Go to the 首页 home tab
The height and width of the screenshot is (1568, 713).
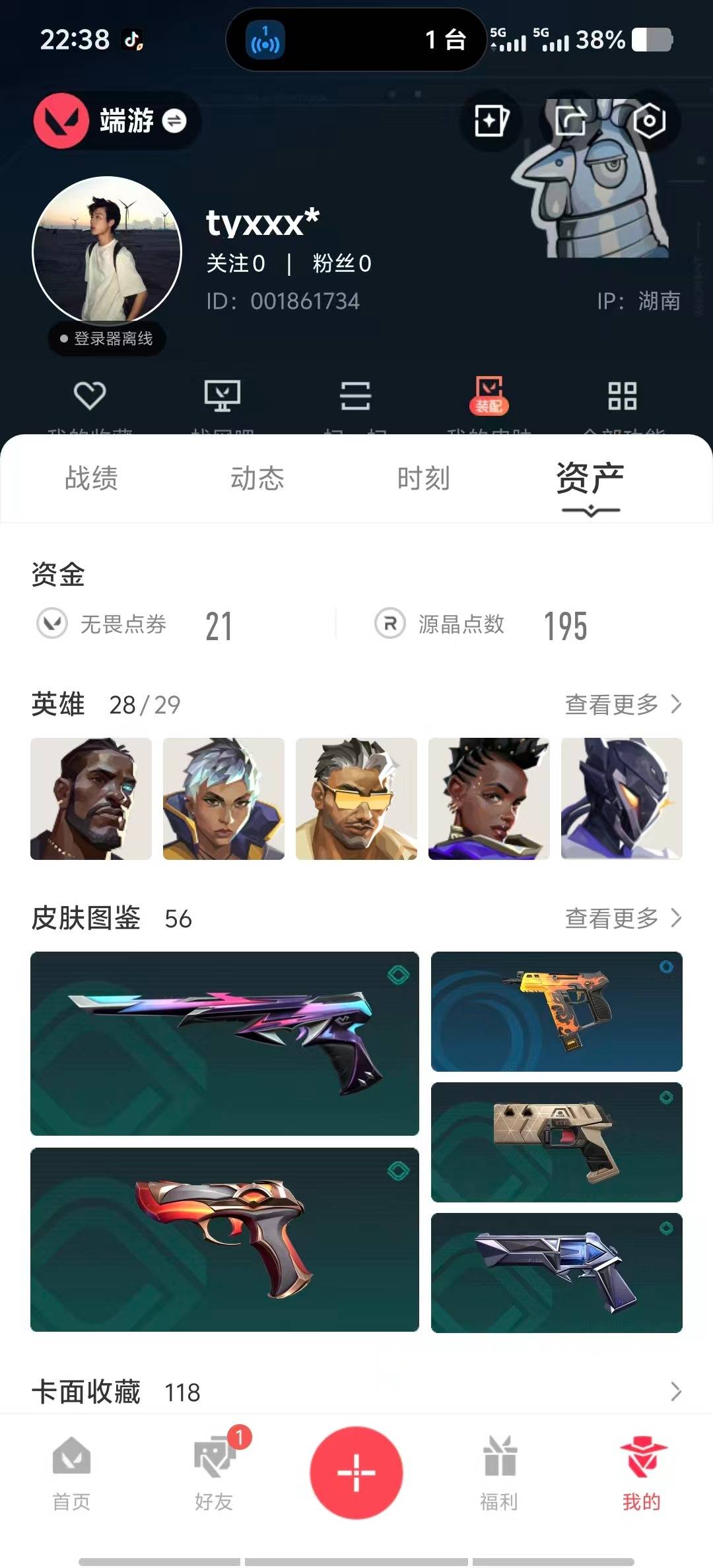(x=71, y=1472)
